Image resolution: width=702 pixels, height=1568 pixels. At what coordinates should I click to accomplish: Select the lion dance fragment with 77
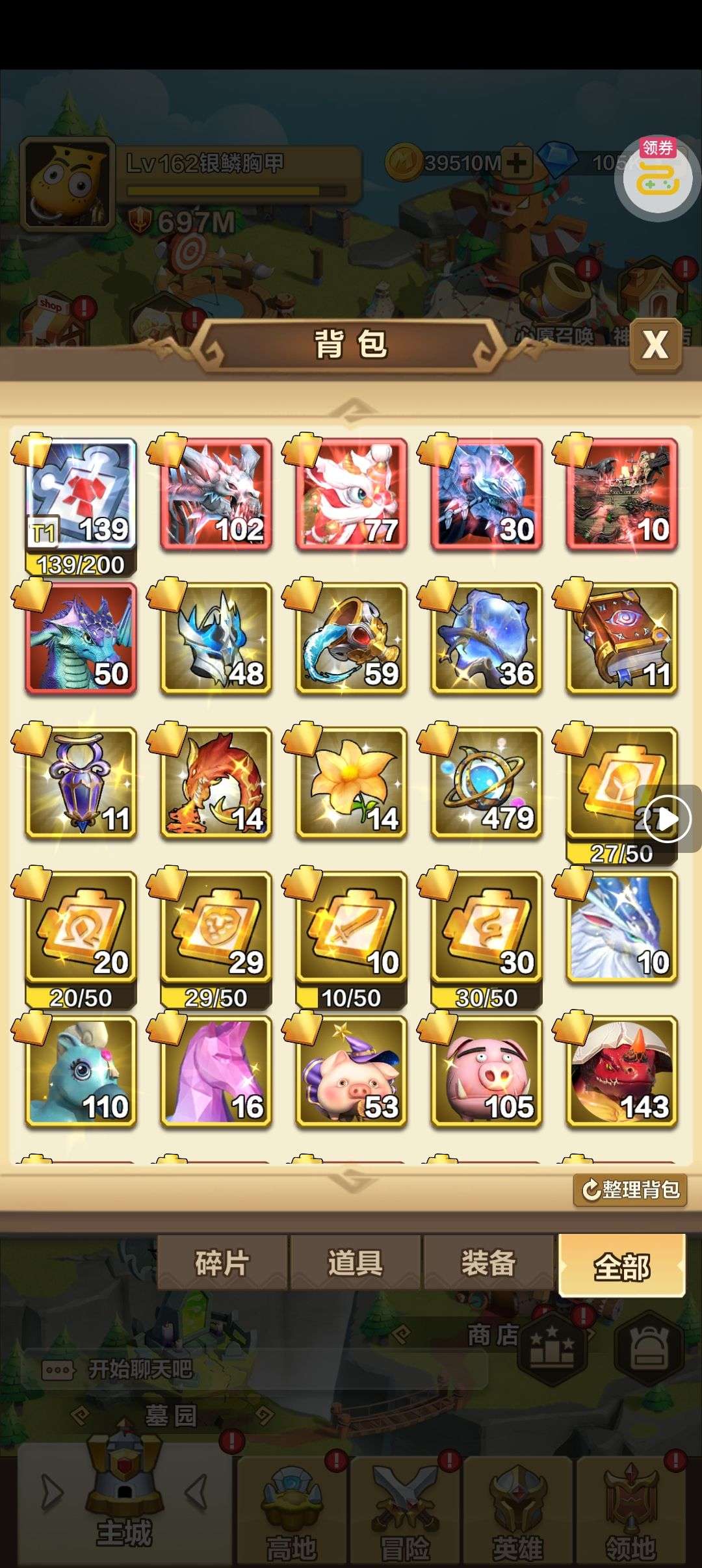point(351,495)
